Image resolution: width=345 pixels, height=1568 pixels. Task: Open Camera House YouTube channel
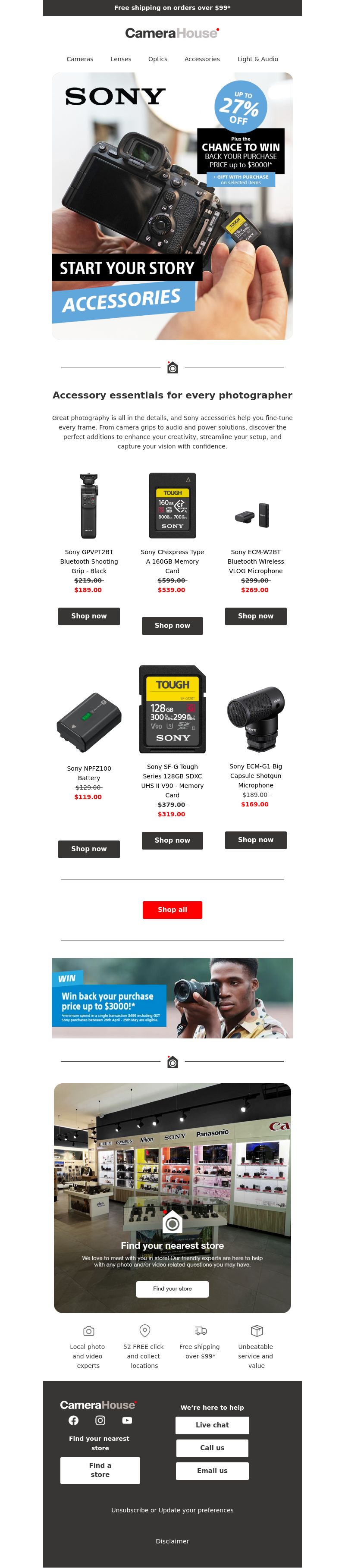pos(127,1420)
